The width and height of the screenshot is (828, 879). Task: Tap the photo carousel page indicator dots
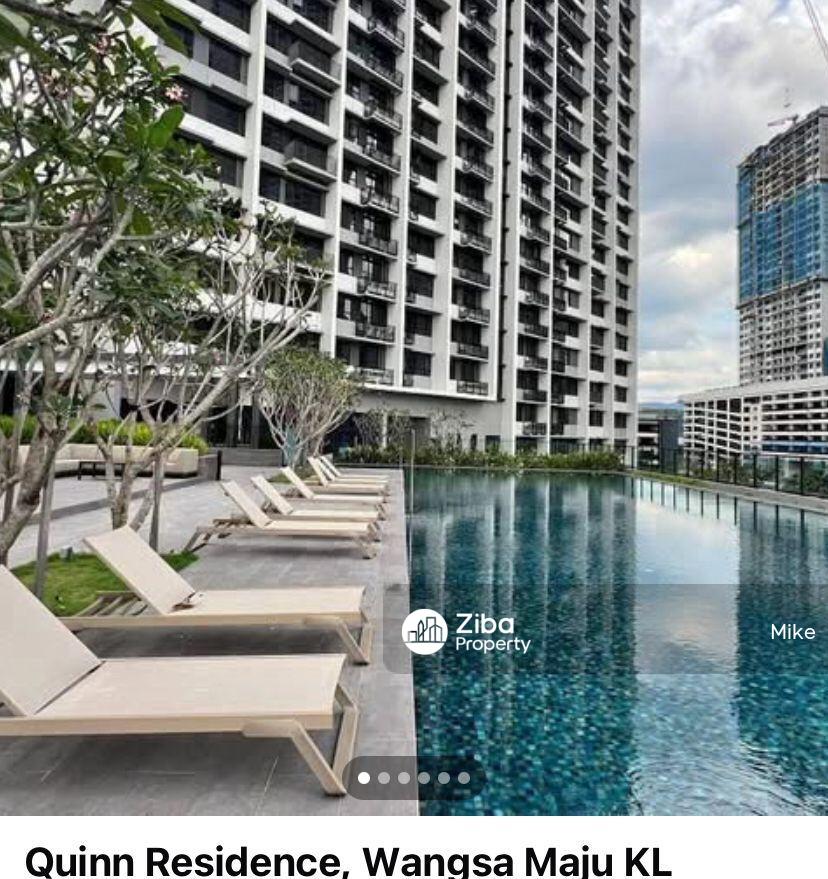point(414,778)
